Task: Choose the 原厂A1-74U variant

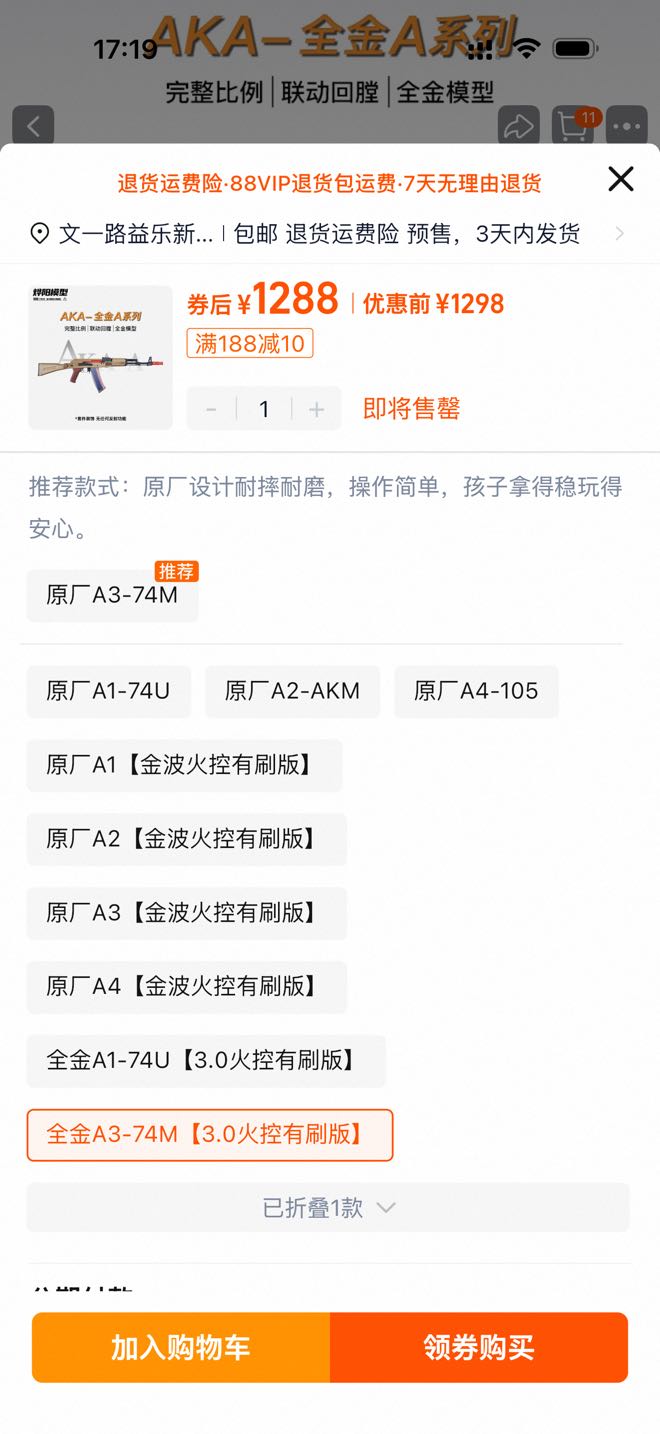Action: click(x=108, y=691)
